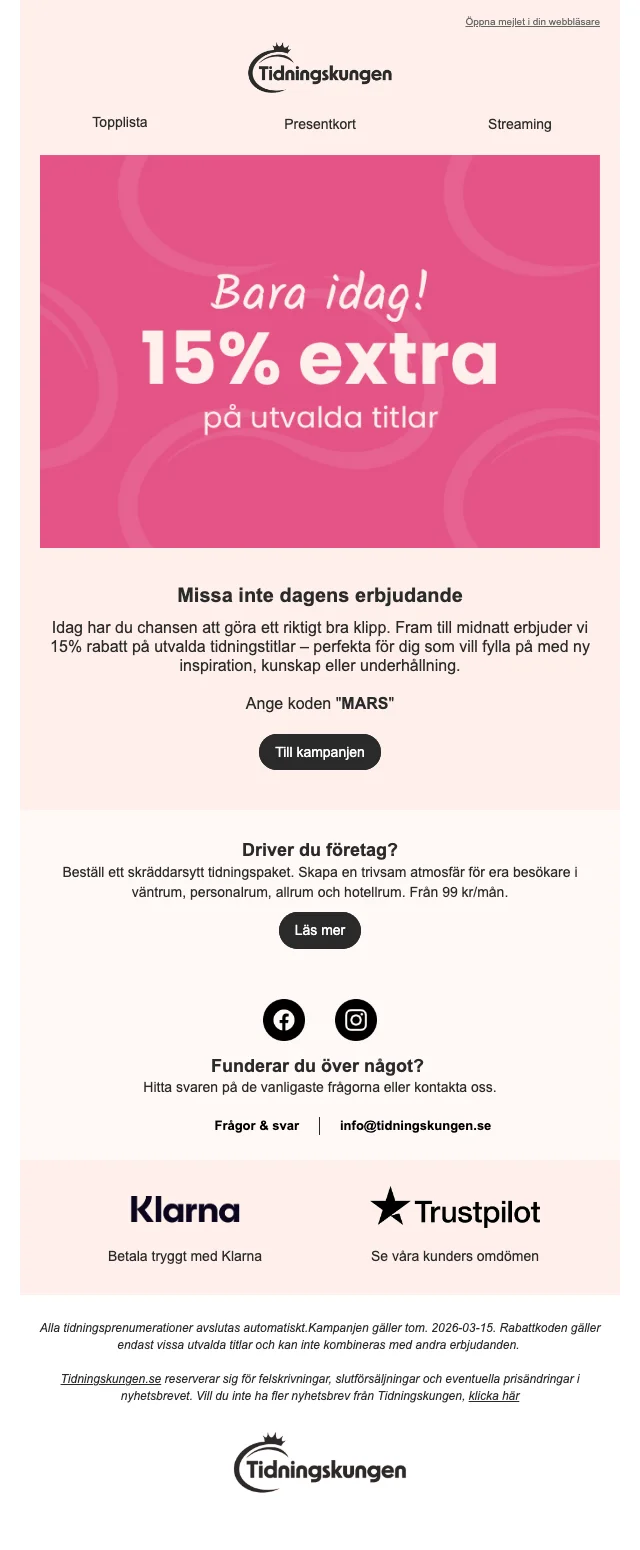Open the Instagram profile
Image resolution: width=640 pixels, height=1550 pixels.
356,1019
